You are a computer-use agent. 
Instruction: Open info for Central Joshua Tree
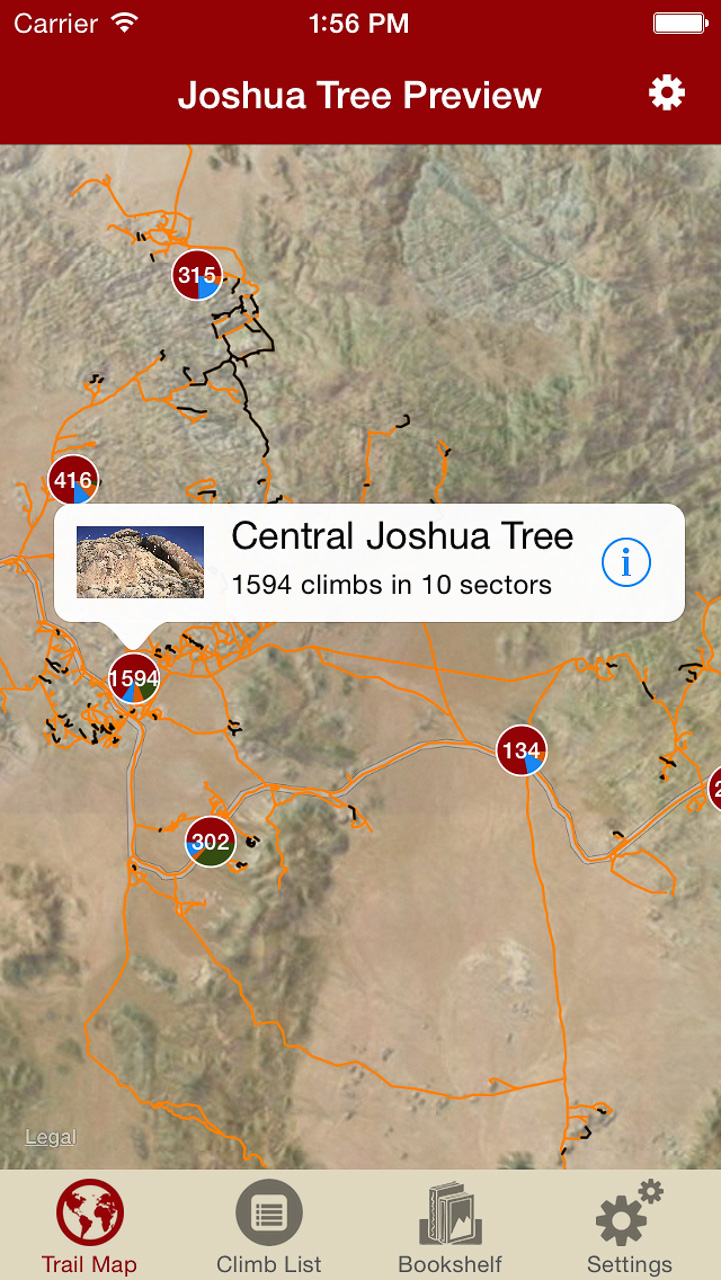pyautogui.click(x=626, y=563)
